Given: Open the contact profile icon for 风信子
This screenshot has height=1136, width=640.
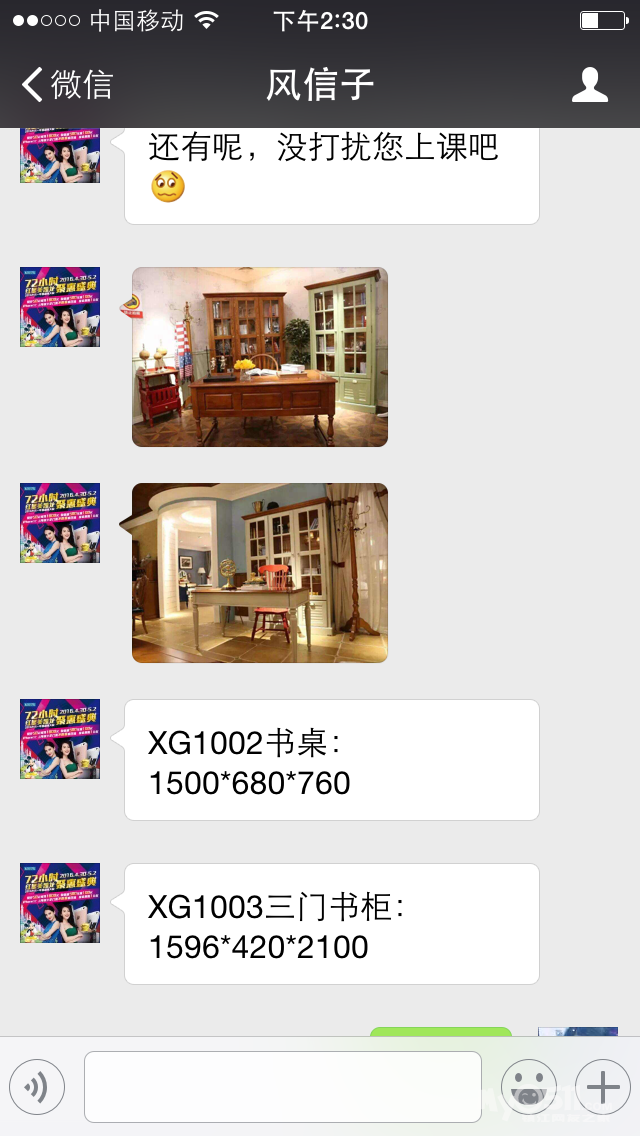Looking at the screenshot, I should tap(589, 85).
